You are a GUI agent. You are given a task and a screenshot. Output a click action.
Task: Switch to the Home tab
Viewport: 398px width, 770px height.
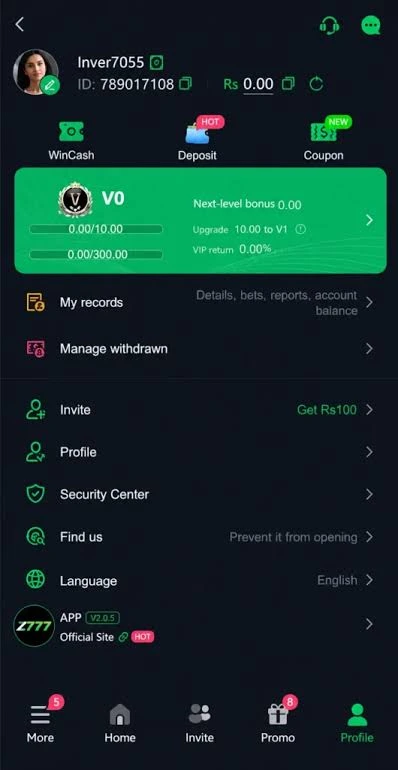point(120,723)
